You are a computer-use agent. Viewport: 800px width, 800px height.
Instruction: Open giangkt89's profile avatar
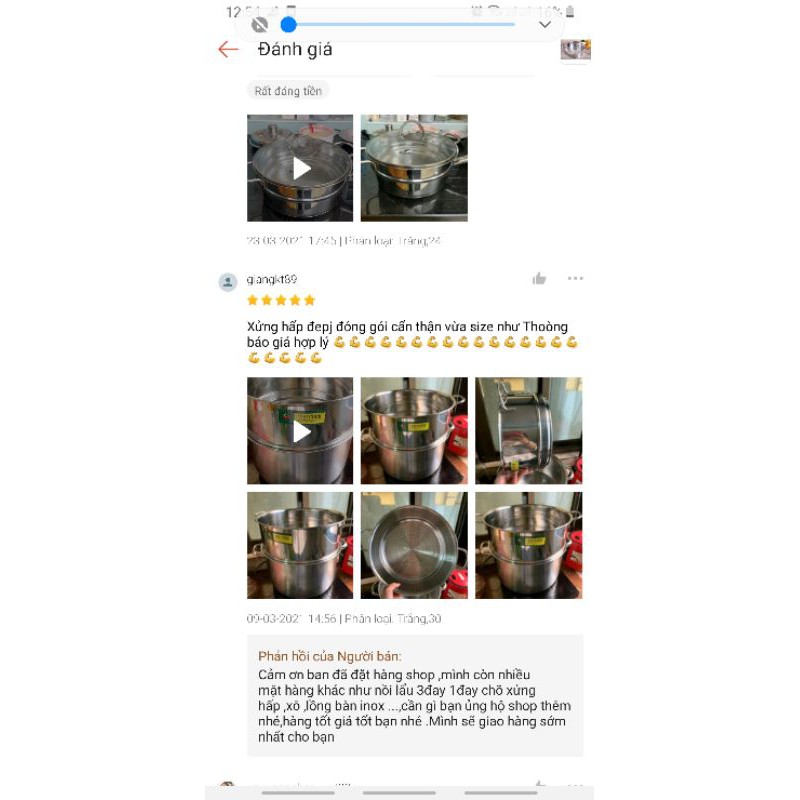point(228,282)
